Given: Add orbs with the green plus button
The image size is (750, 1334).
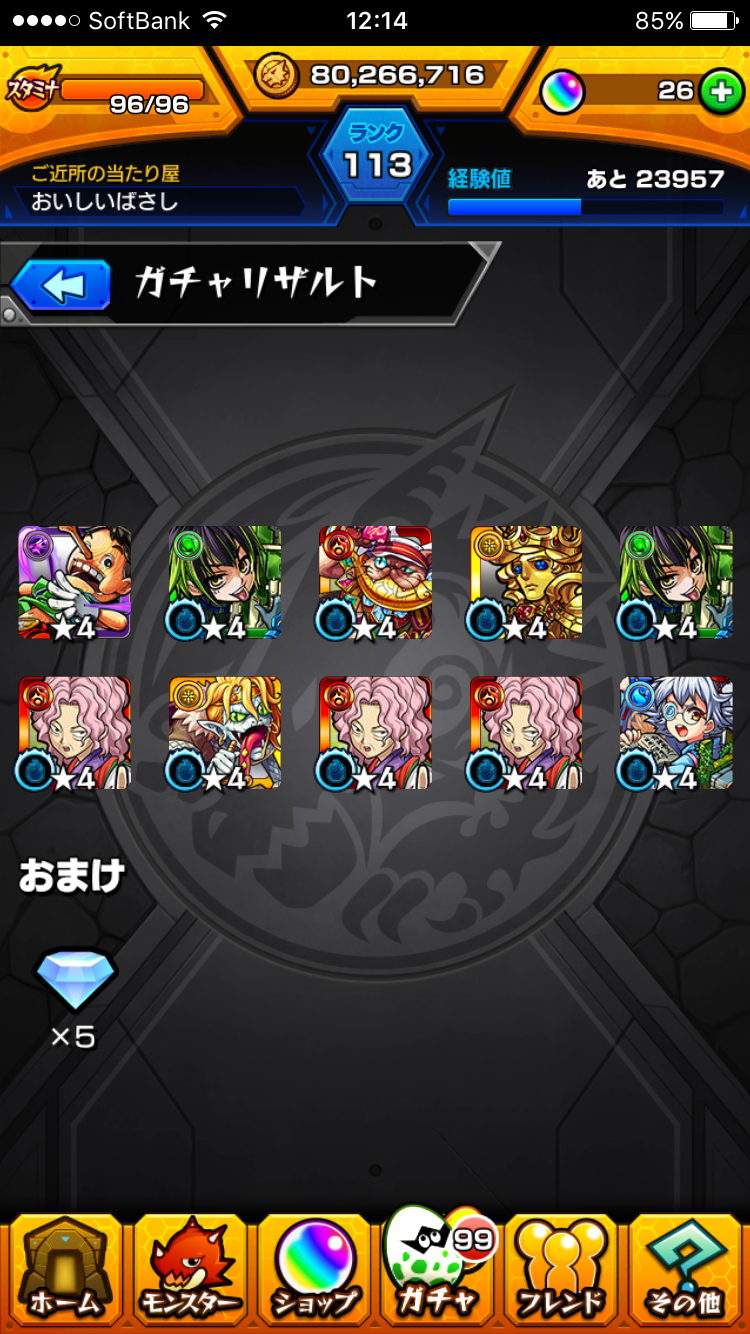Looking at the screenshot, I should pos(718,92).
